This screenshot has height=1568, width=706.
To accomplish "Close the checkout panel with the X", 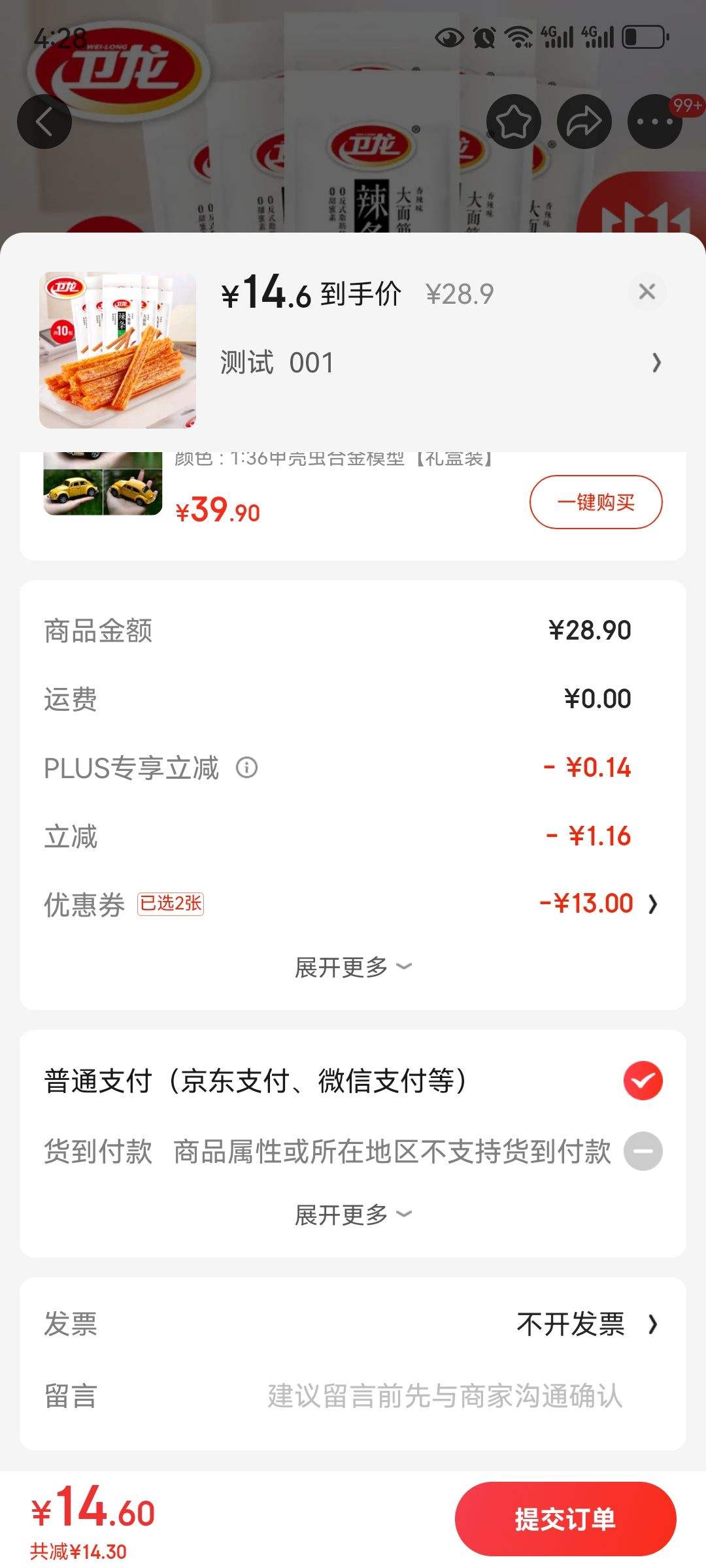I will click(648, 292).
